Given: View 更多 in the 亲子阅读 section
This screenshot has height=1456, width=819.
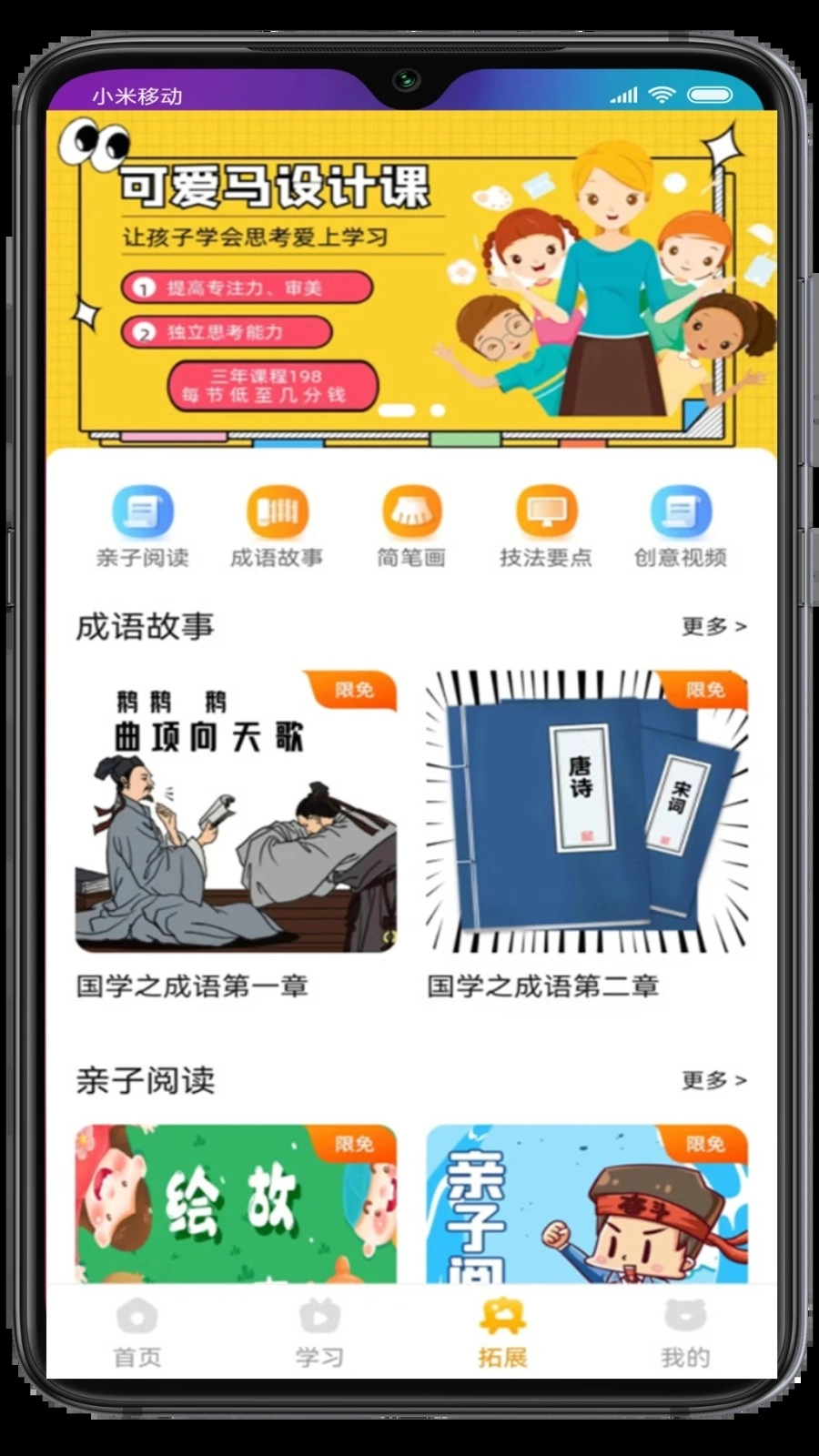Looking at the screenshot, I should (x=713, y=1080).
